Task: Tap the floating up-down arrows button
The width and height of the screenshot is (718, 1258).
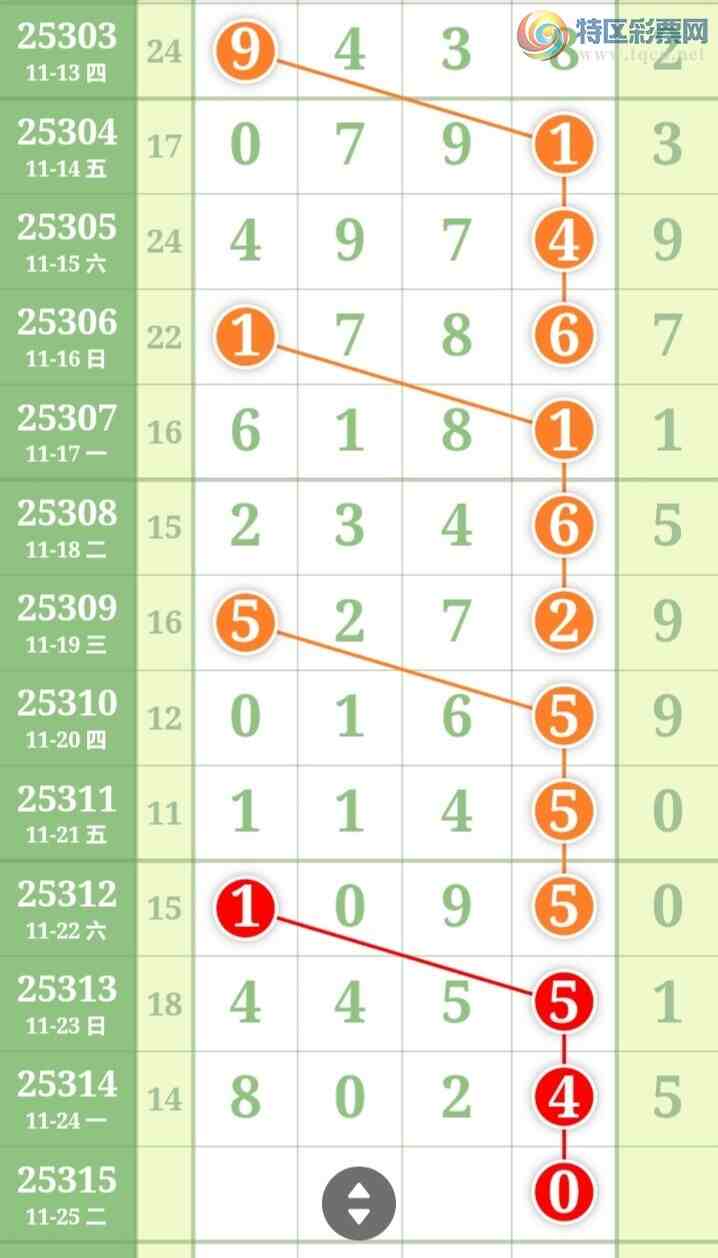Action: [x=358, y=1204]
